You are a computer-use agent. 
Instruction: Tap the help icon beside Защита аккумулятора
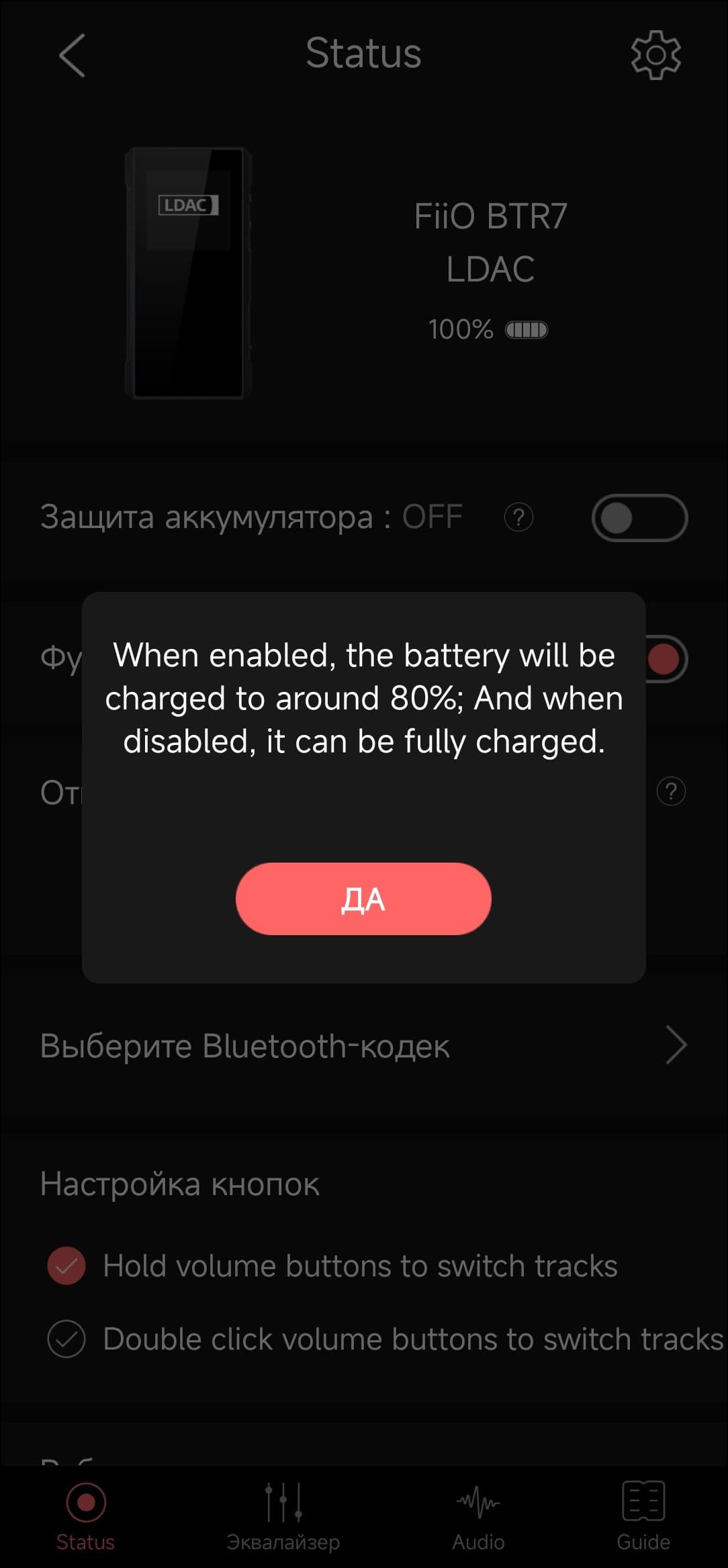click(x=518, y=517)
